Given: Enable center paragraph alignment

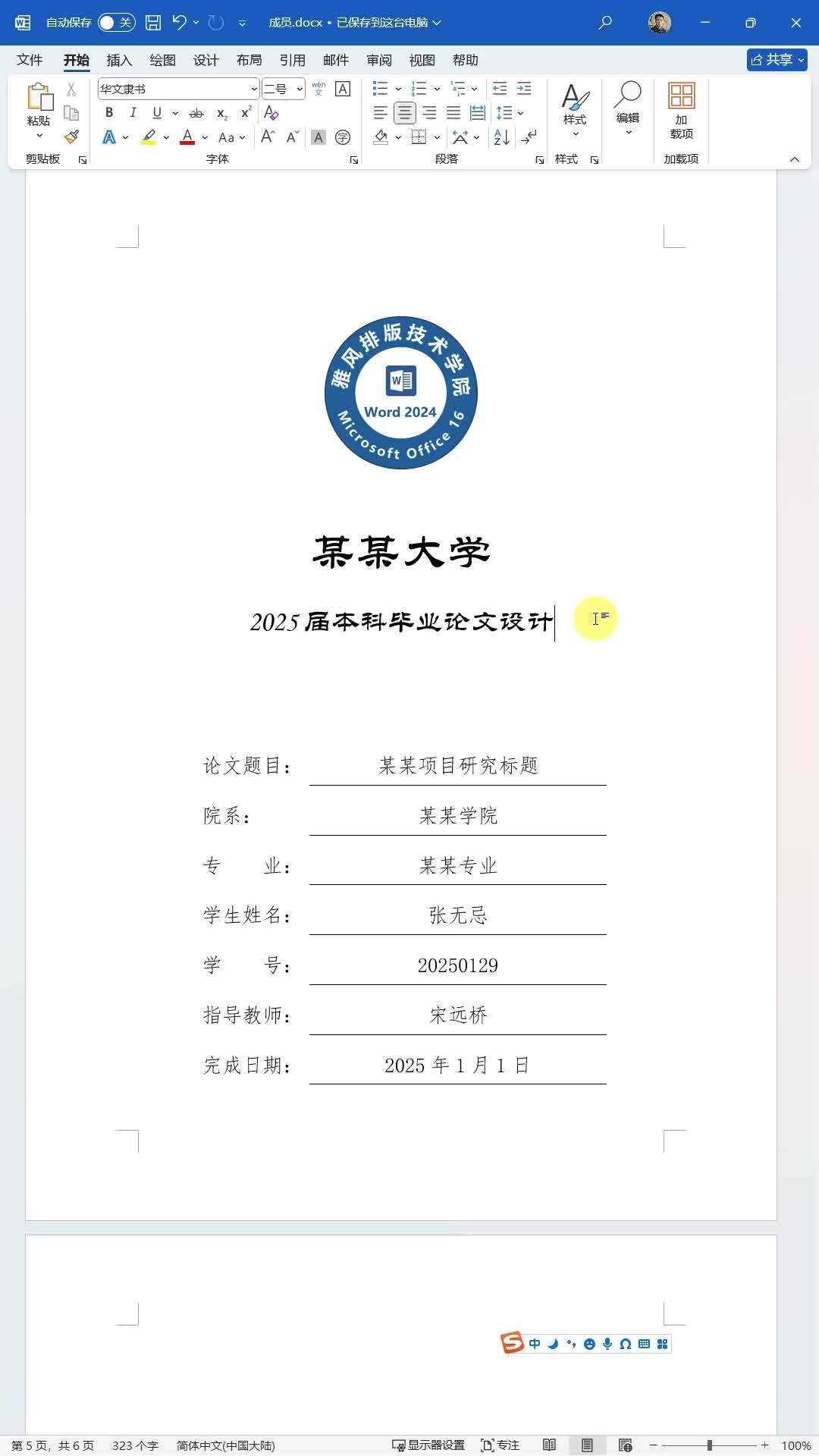Looking at the screenshot, I should (404, 113).
